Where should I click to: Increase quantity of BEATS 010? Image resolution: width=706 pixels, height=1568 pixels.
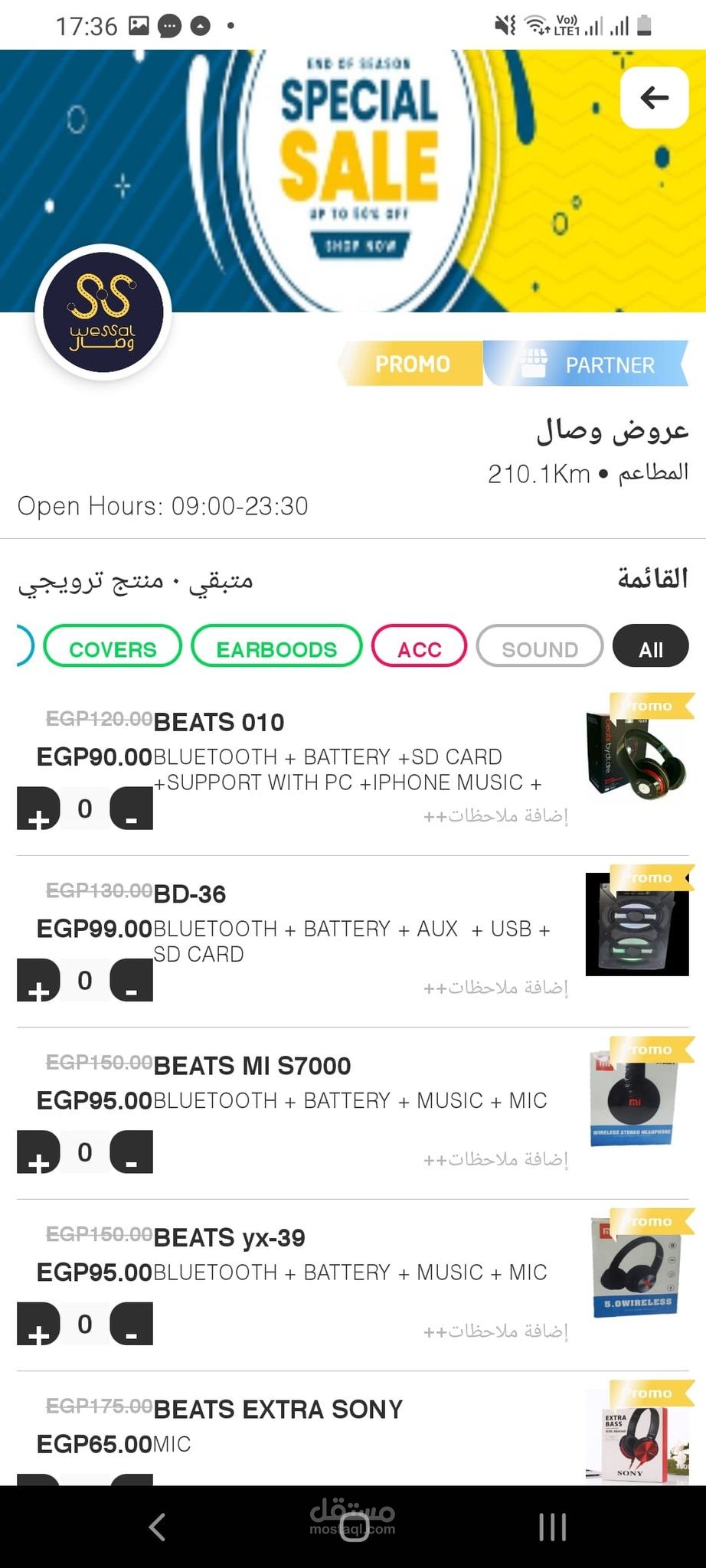click(38, 809)
